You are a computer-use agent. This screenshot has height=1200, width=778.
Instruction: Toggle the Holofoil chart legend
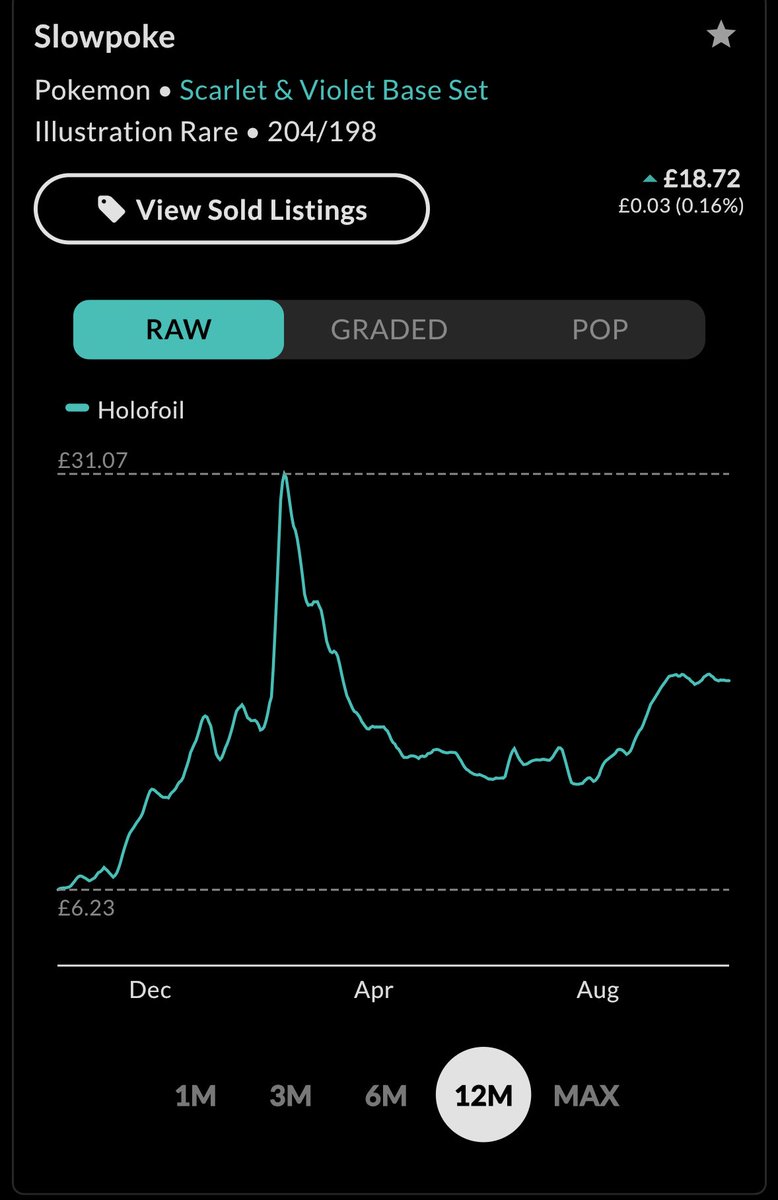point(126,409)
